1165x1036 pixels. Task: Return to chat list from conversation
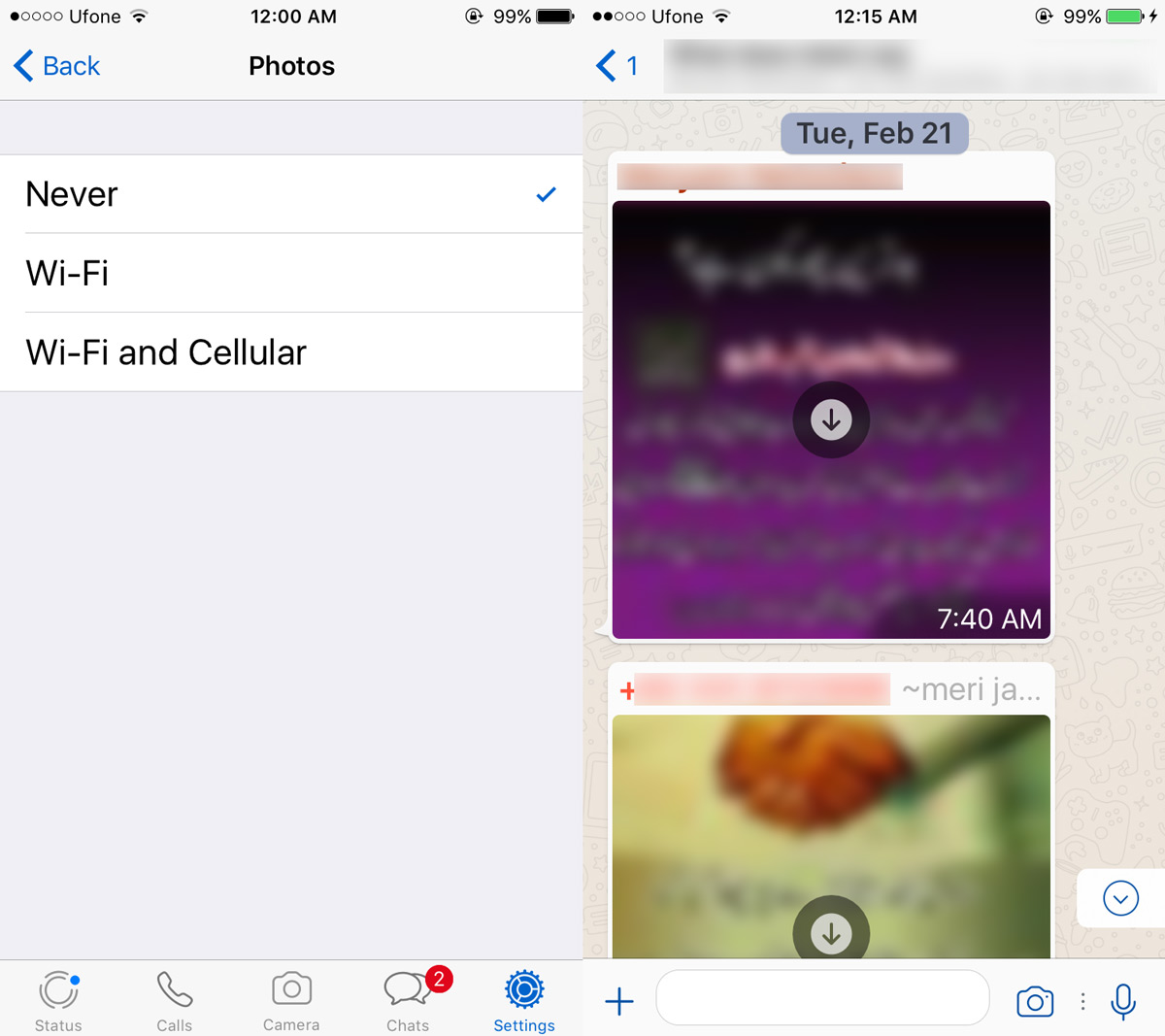[x=617, y=66]
